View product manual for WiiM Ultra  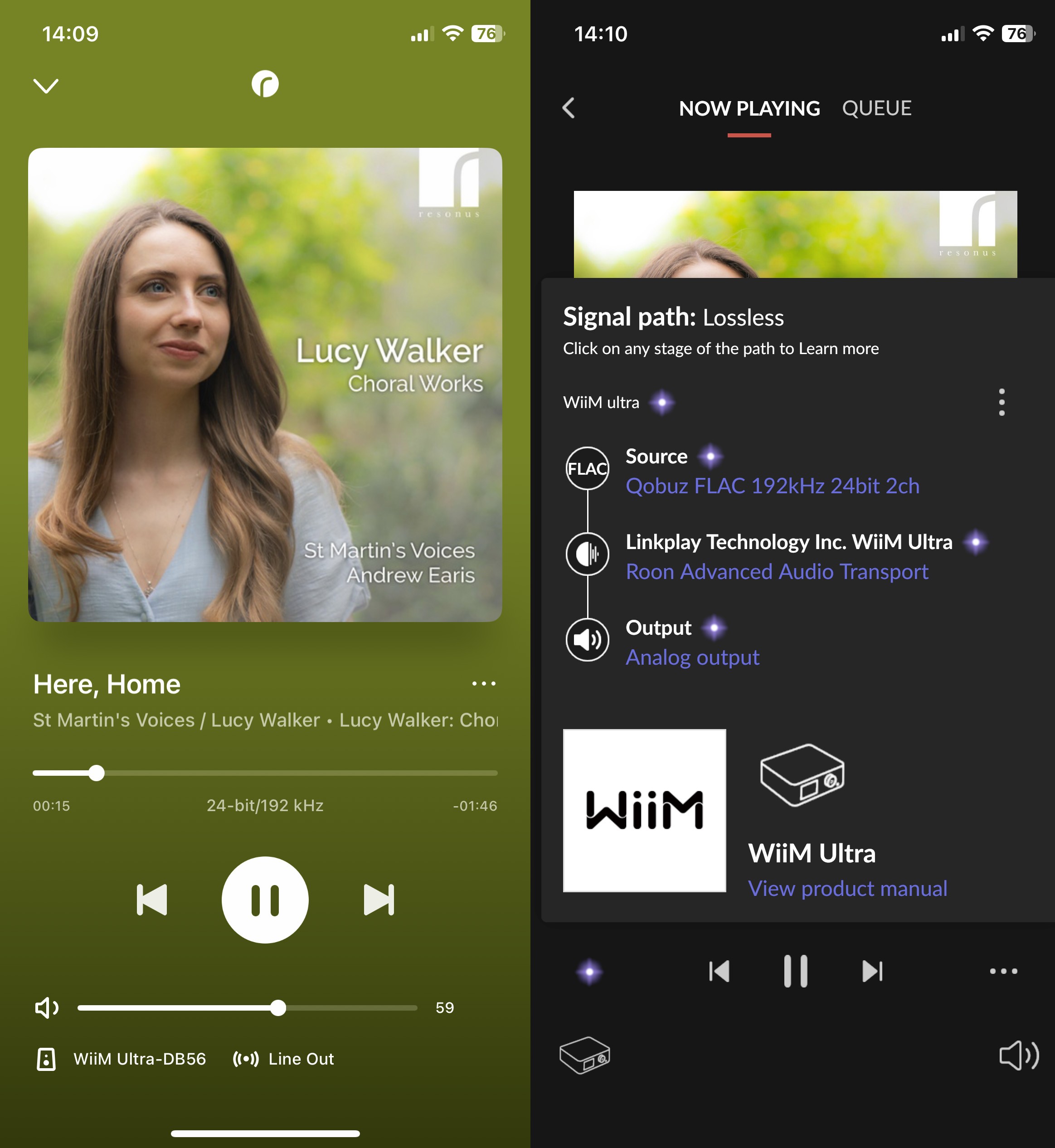click(847, 888)
